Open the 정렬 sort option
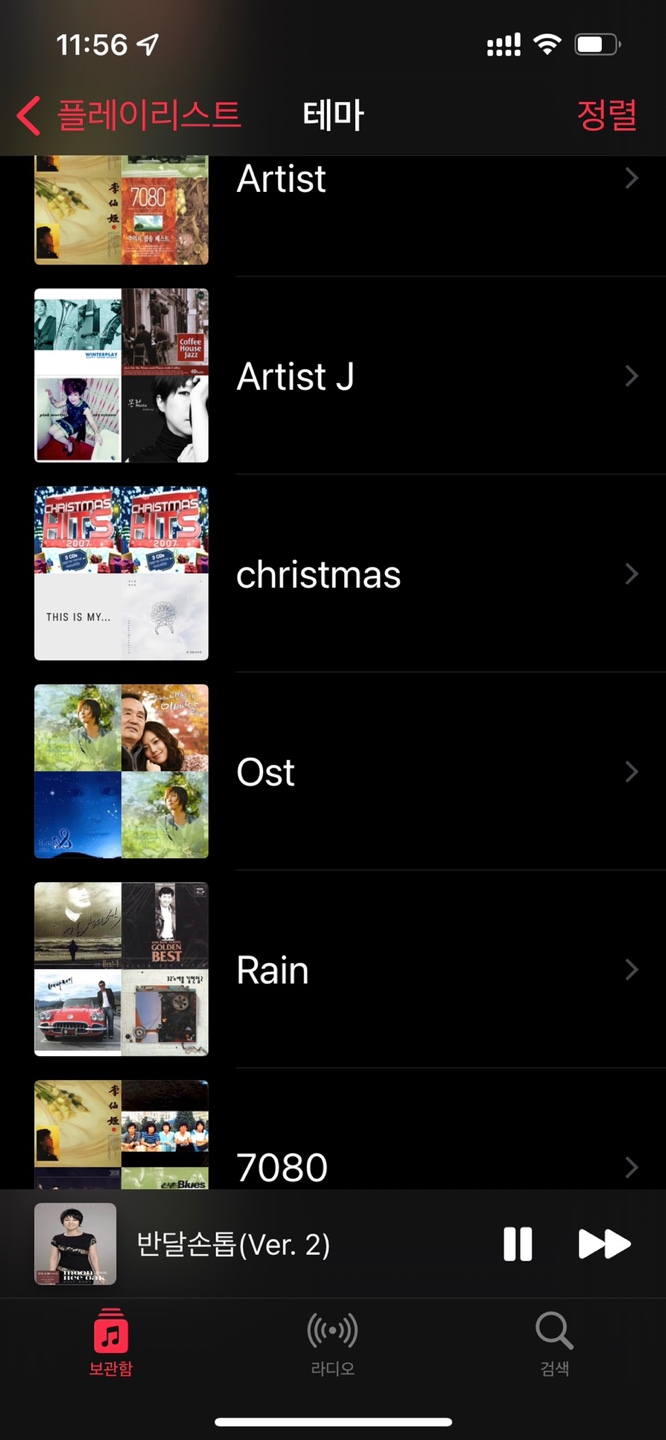This screenshot has width=666, height=1440. [x=606, y=115]
